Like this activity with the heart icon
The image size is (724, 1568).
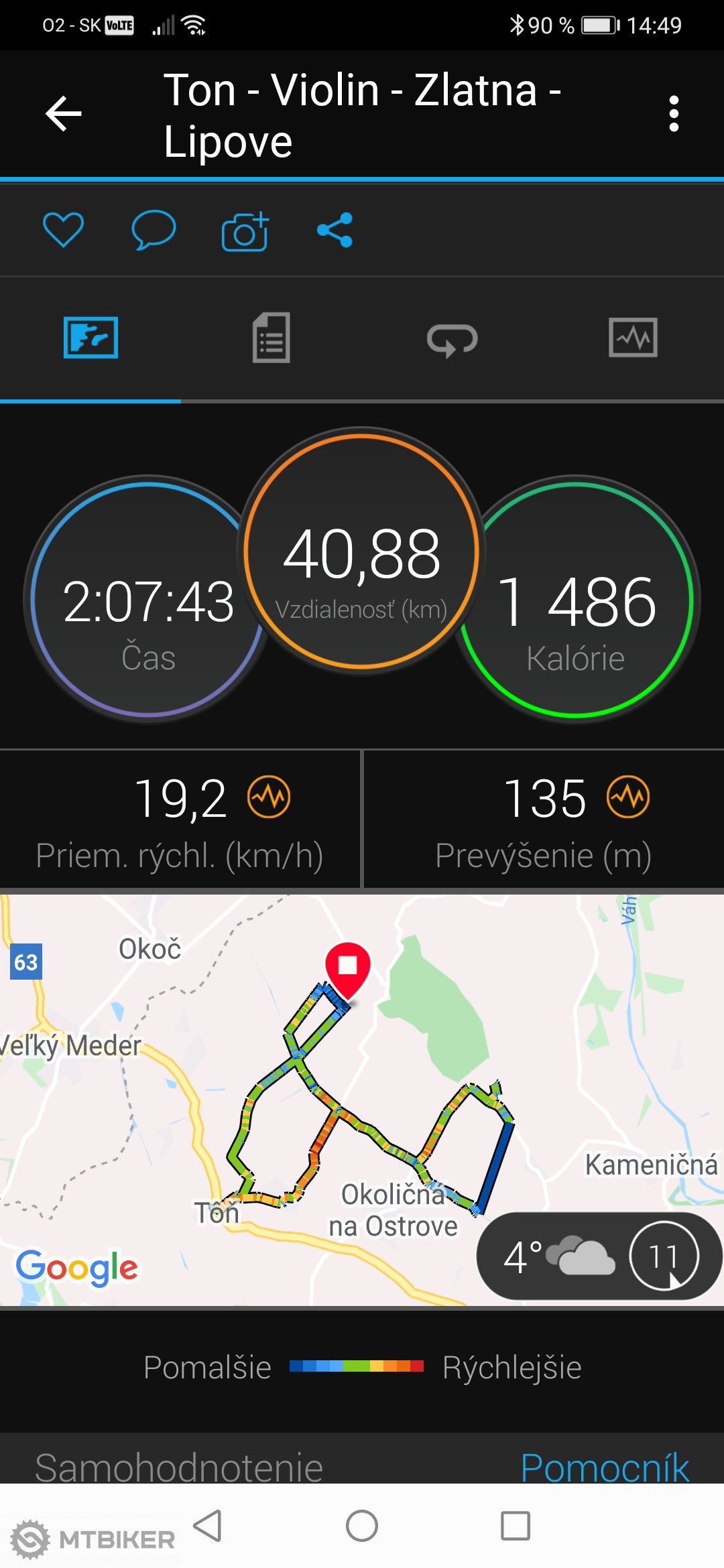click(63, 230)
